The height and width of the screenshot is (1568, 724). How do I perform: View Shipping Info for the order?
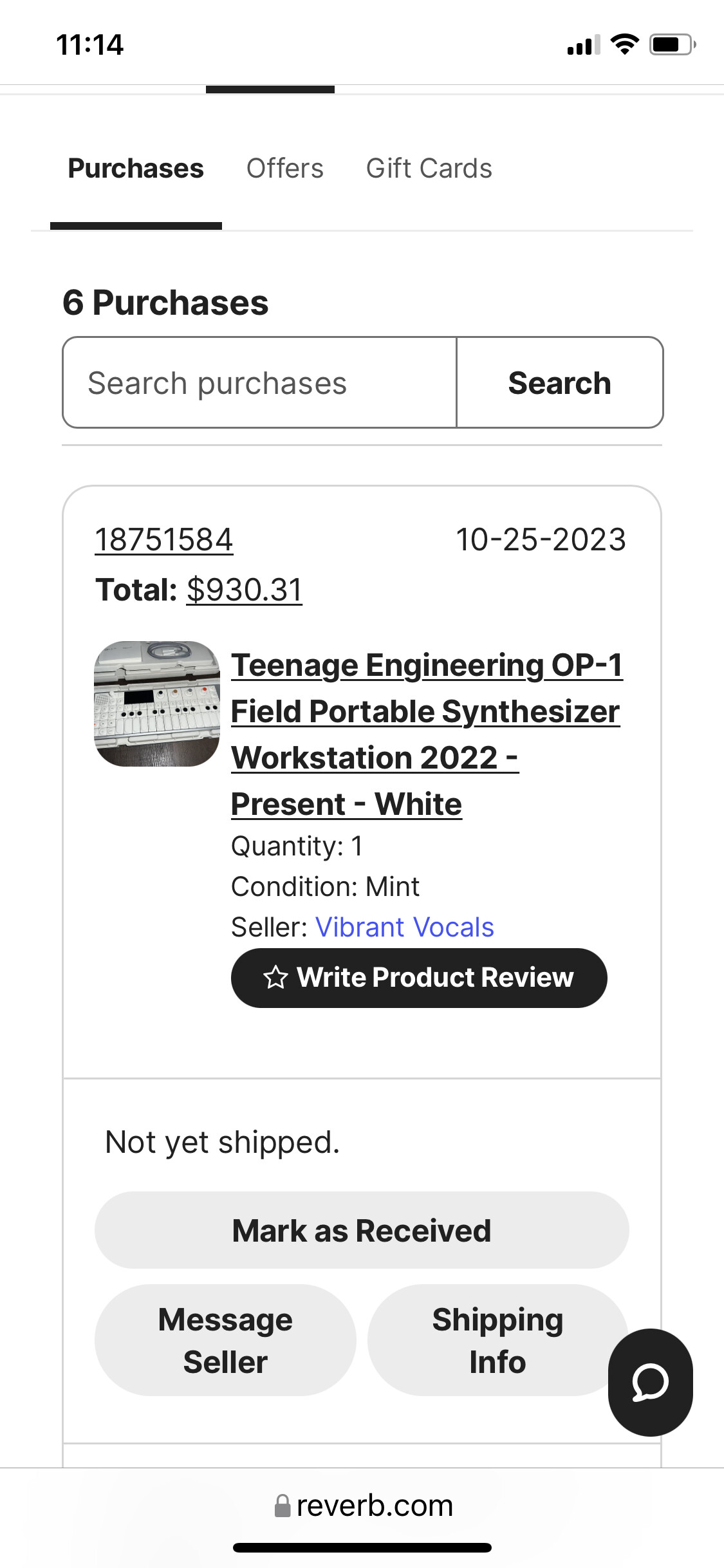coord(497,1340)
